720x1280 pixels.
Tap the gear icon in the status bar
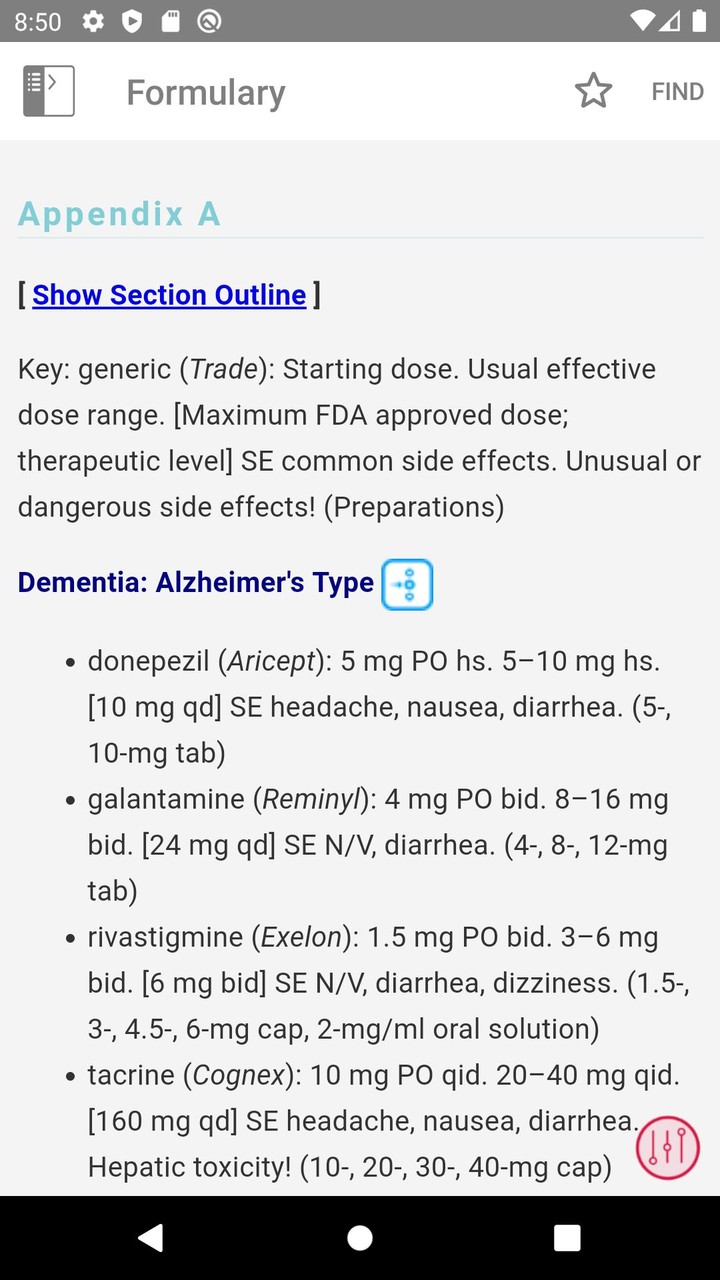pyautogui.click(x=93, y=20)
